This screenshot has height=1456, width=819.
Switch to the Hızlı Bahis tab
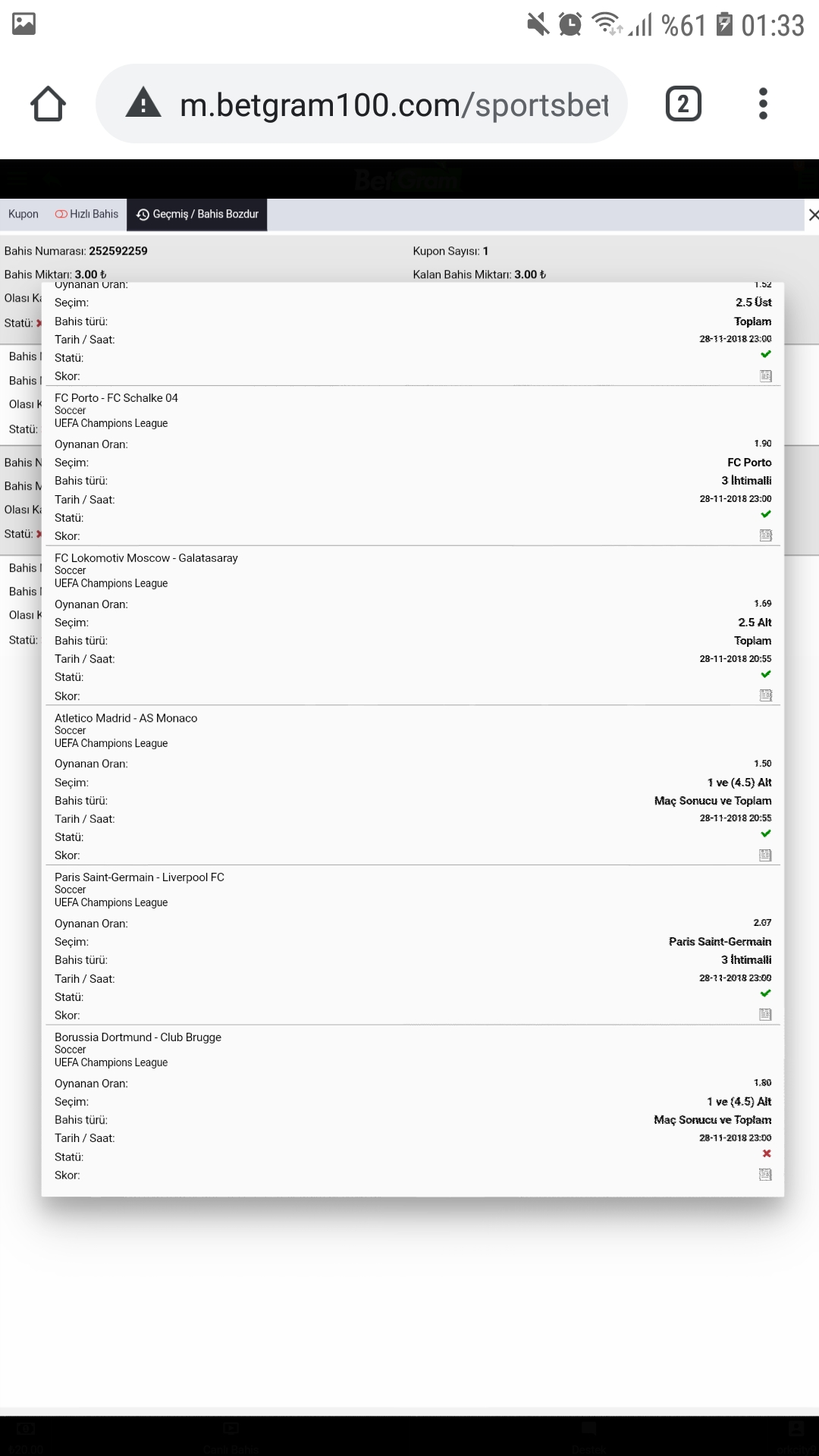click(x=86, y=215)
